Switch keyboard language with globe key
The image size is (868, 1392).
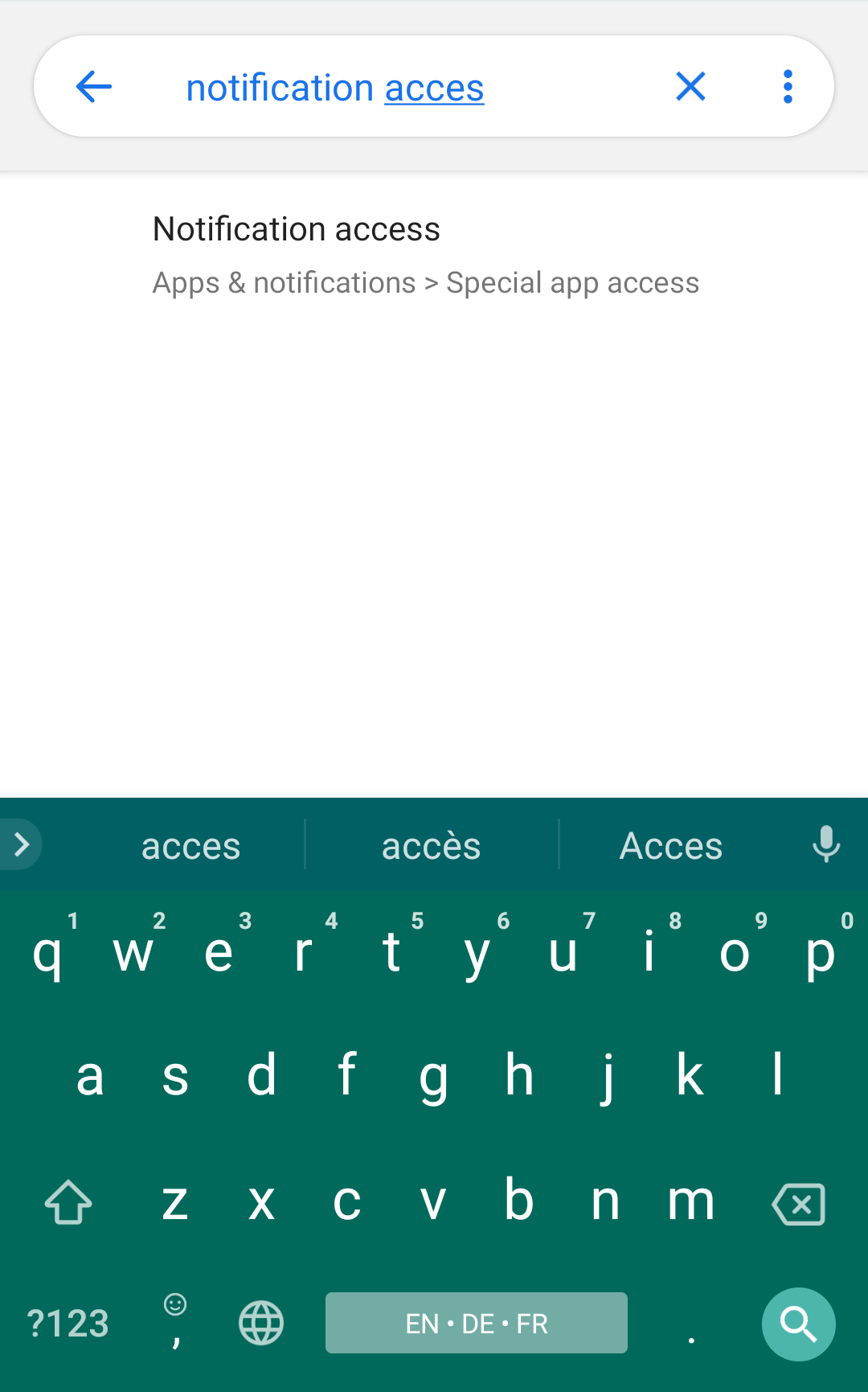pos(261,1323)
